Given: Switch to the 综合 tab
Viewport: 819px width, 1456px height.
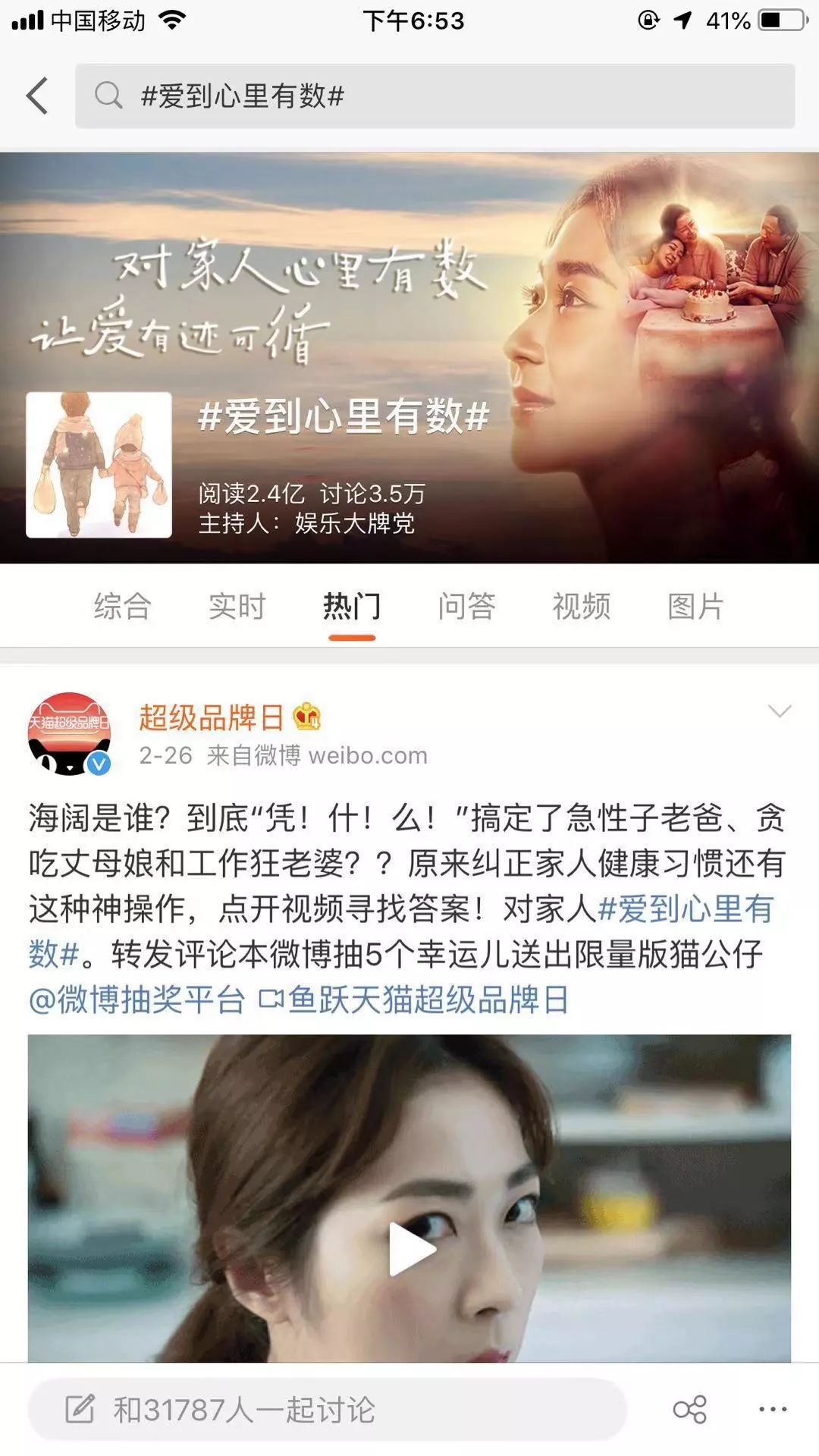Looking at the screenshot, I should click(122, 606).
